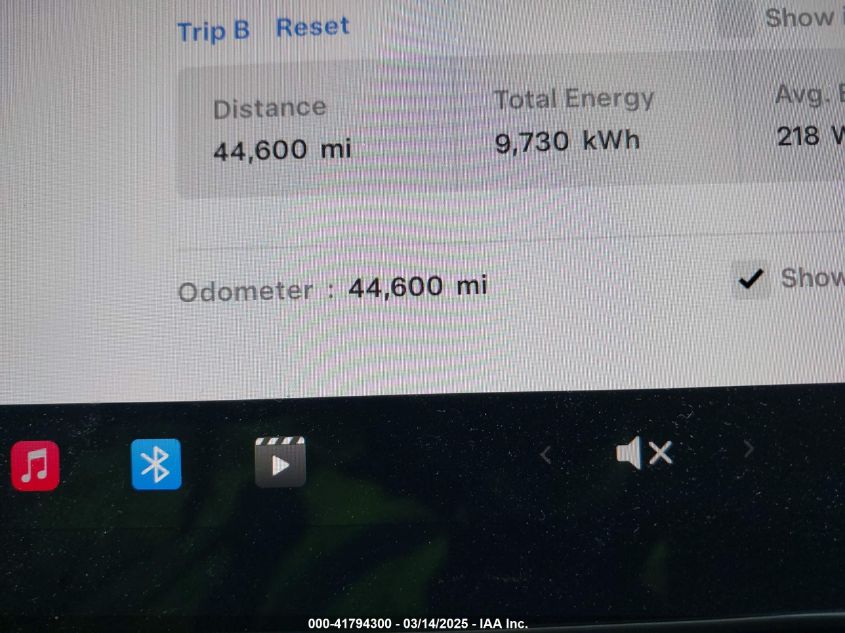Launch the Theater video app
Viewport: 845px width, 633px height.
(280, 462)
